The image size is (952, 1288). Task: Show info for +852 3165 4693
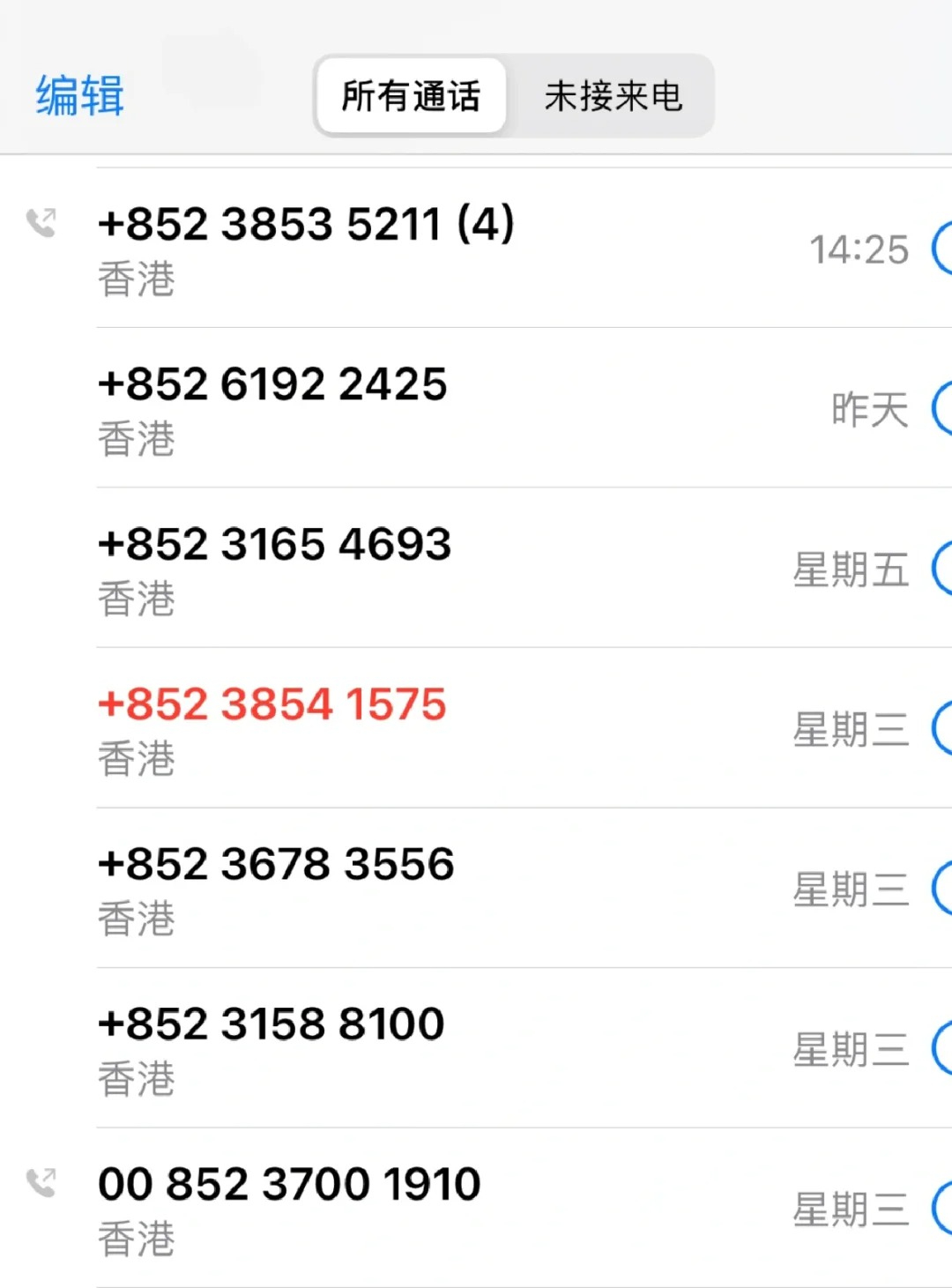pos(941,570)
